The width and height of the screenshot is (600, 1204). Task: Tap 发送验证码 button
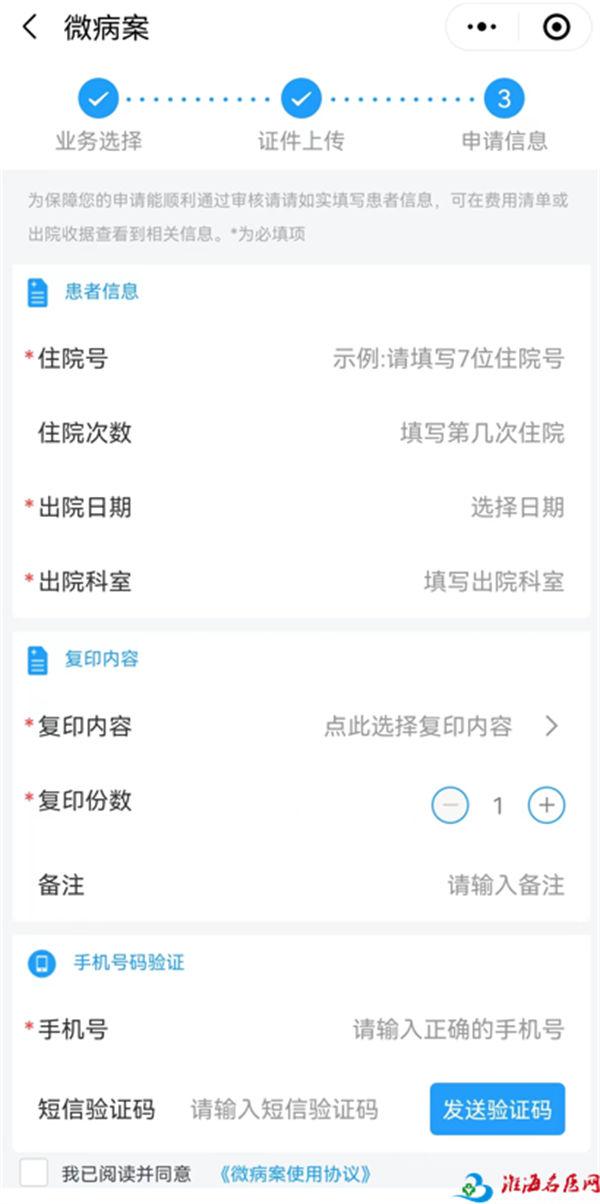[497, 1109]
